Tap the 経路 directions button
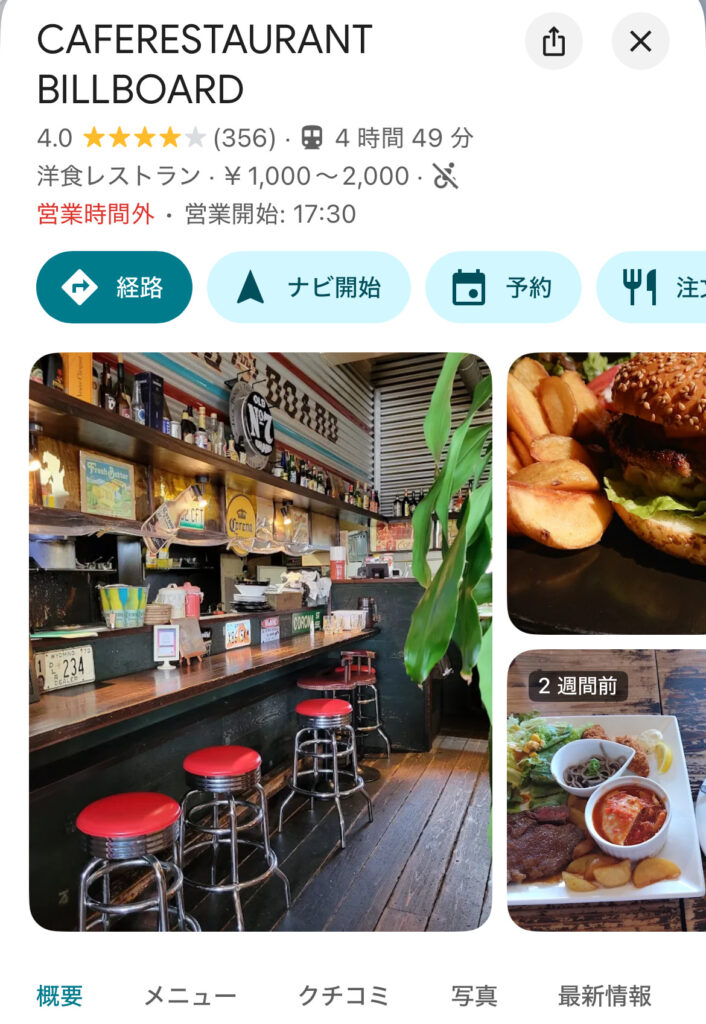Viewport: 706px width, 1024px height. pyautogui.click(x=114, y=287)
